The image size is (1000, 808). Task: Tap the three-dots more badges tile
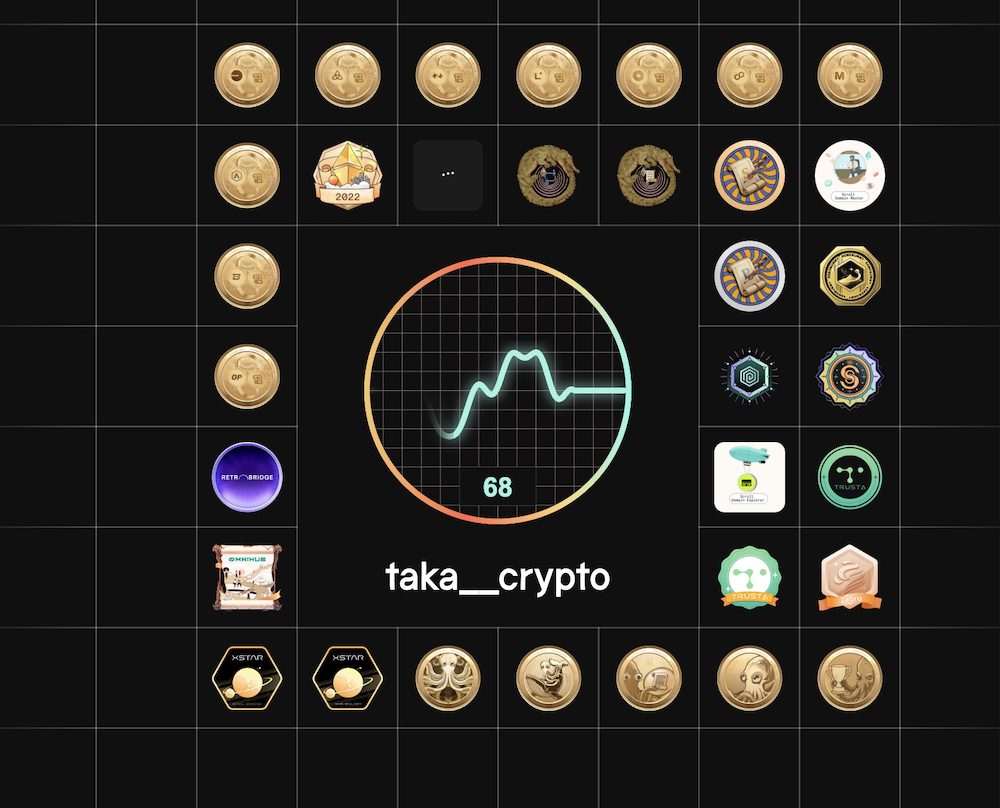pyautogui.click(x=448, y=175)
